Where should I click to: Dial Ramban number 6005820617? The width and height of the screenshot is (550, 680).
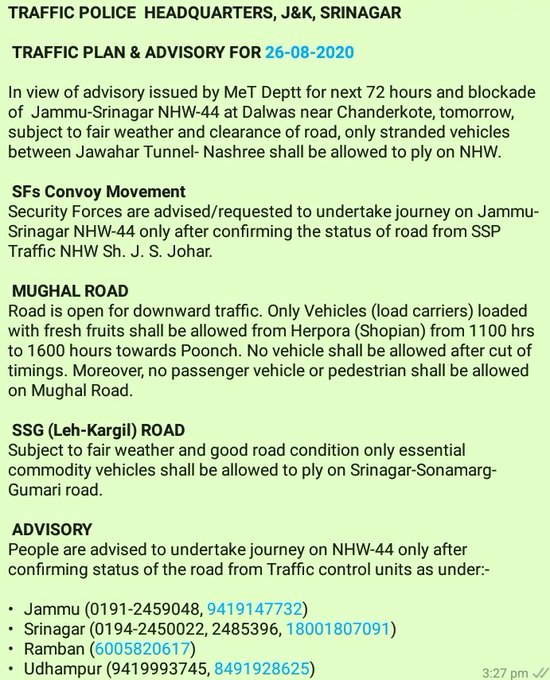(142, 649)
